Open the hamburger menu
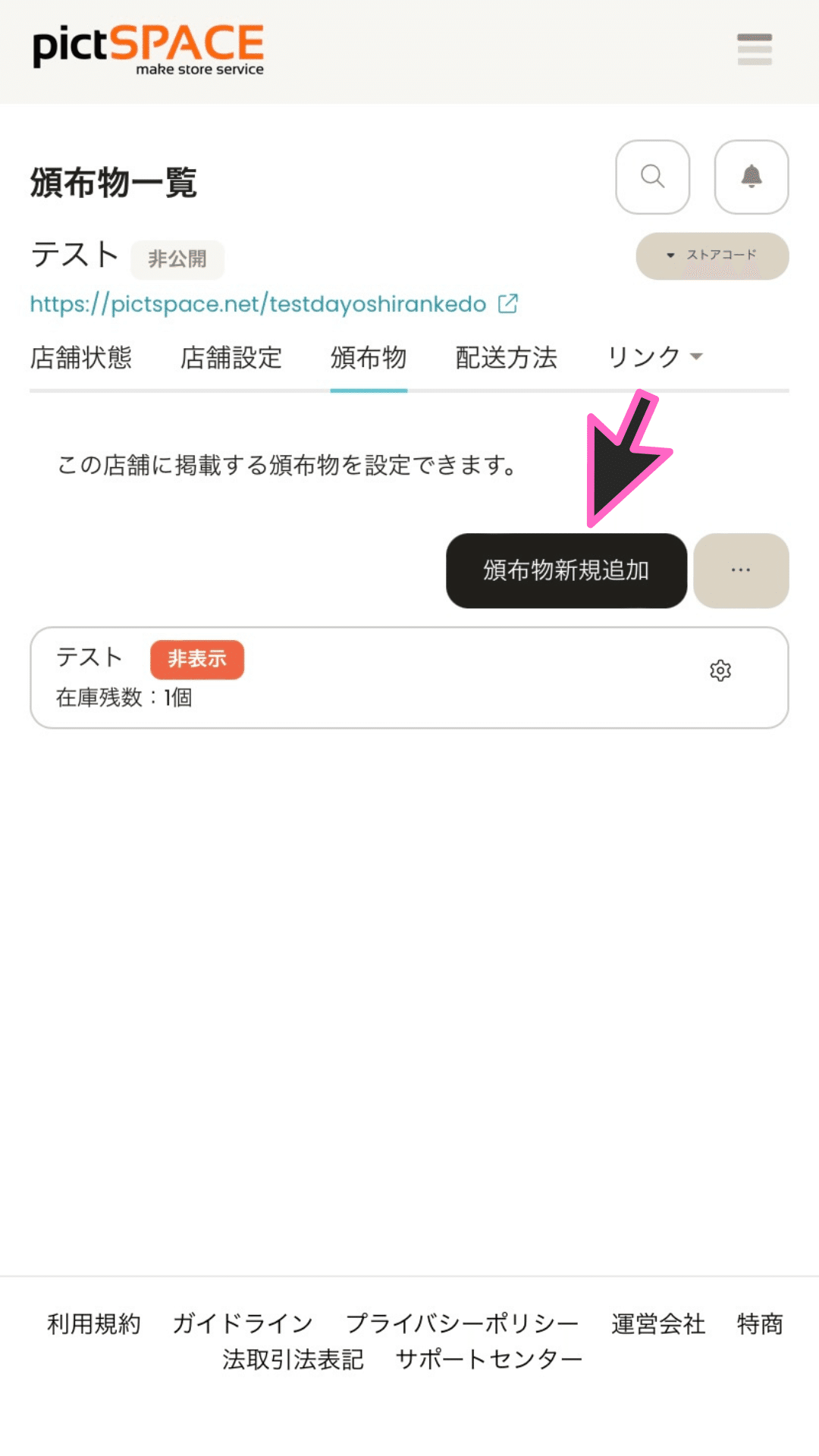Screen dimensions: 819x1456 755,49
